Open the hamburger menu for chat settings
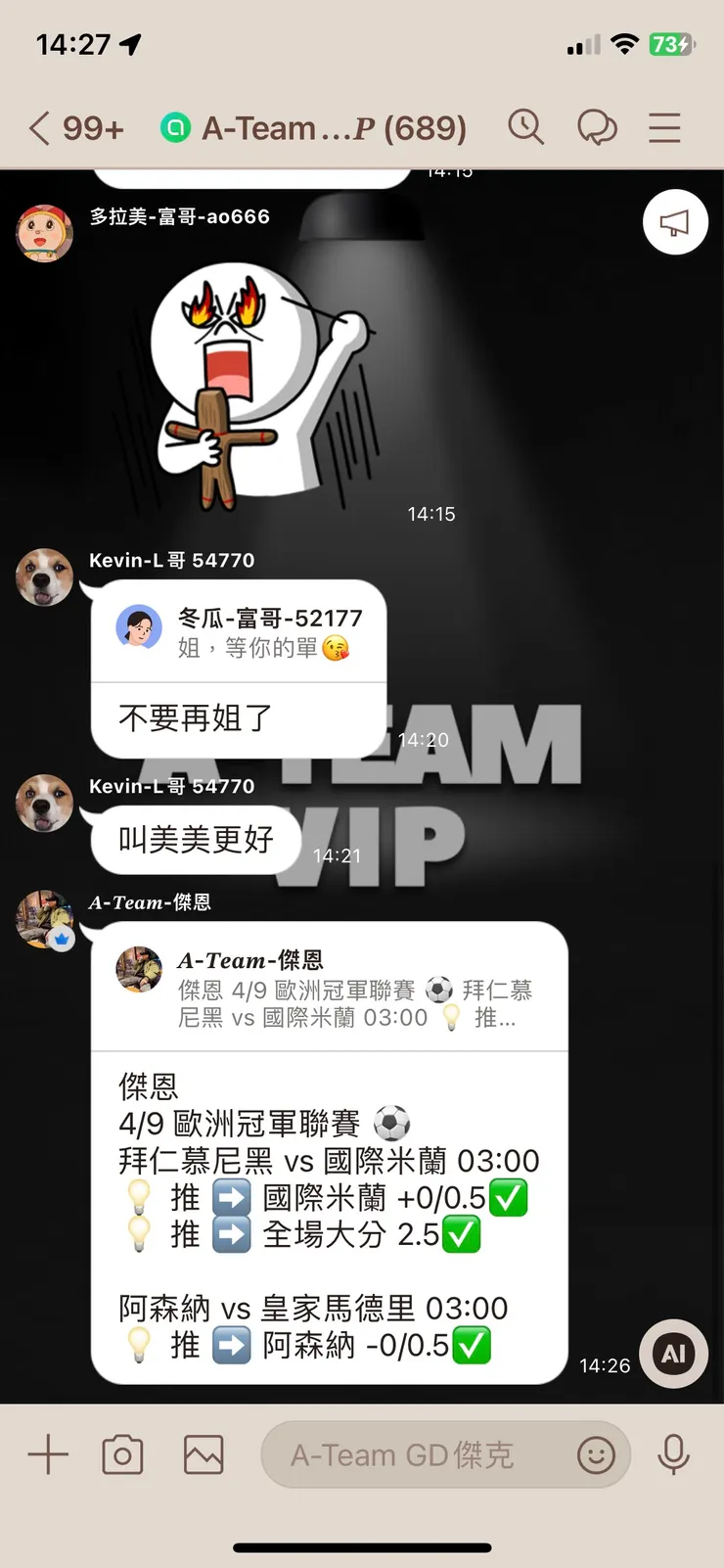This screenshot has width=724, height=1568. tap(664, 127)
